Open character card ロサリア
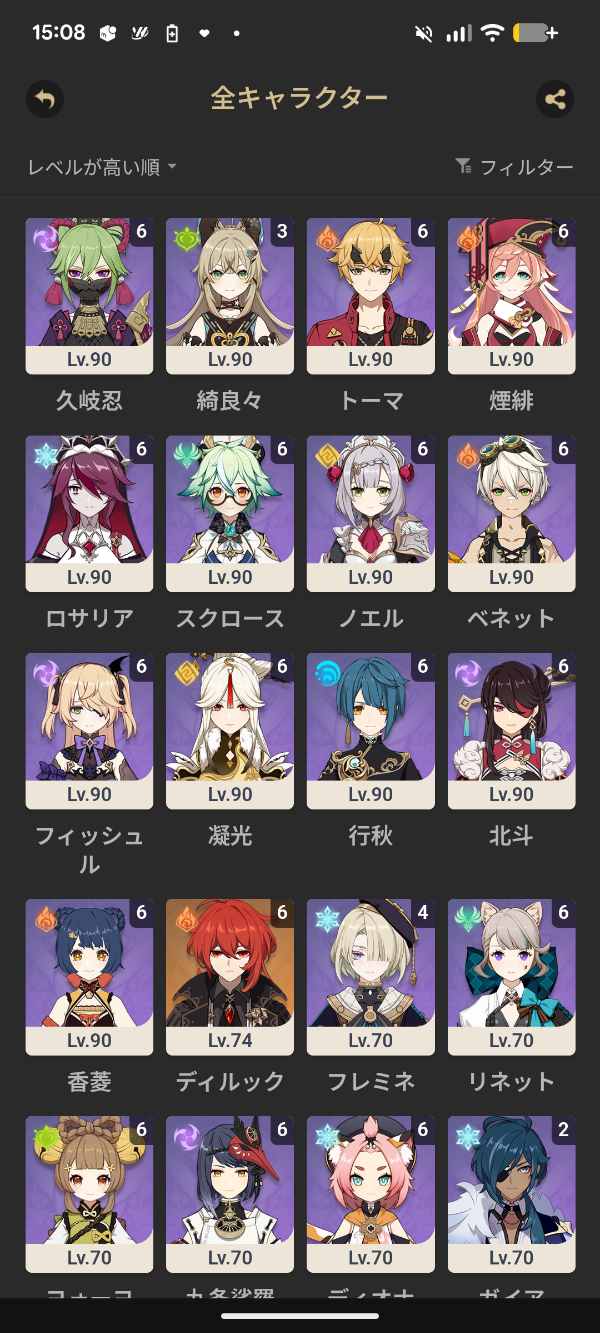Viewport: 600px width, 1333px height. [89, 514]
